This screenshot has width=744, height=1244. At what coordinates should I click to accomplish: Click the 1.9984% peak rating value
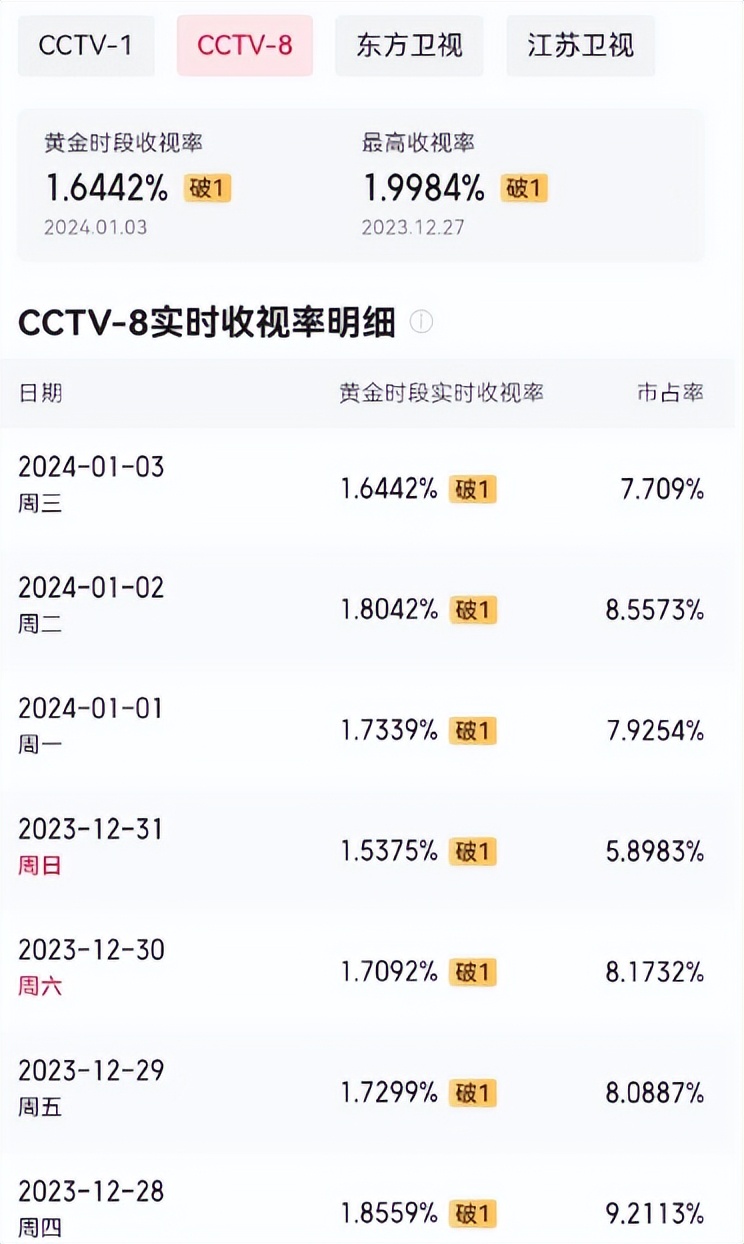click(x=419, y=187)
